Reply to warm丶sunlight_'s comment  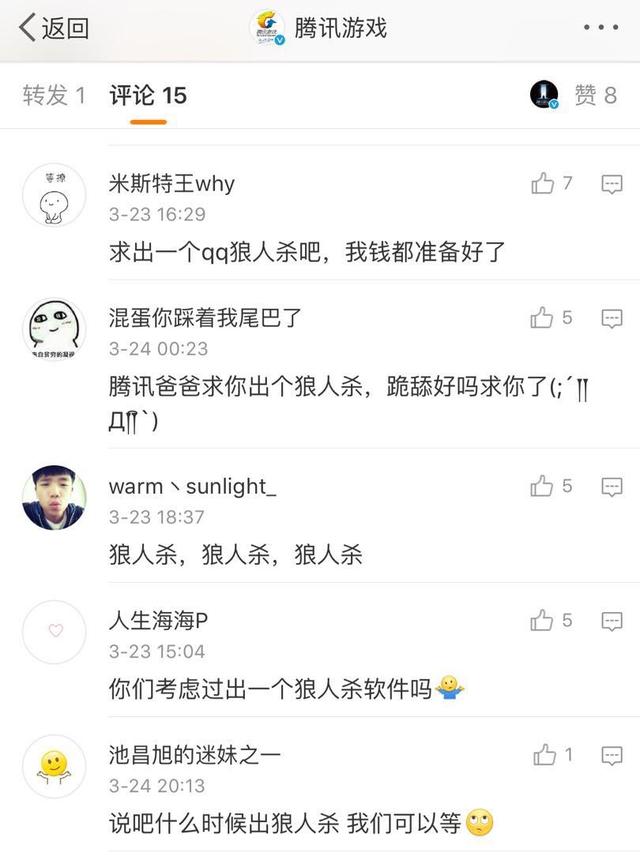click(x=612, y=486)
